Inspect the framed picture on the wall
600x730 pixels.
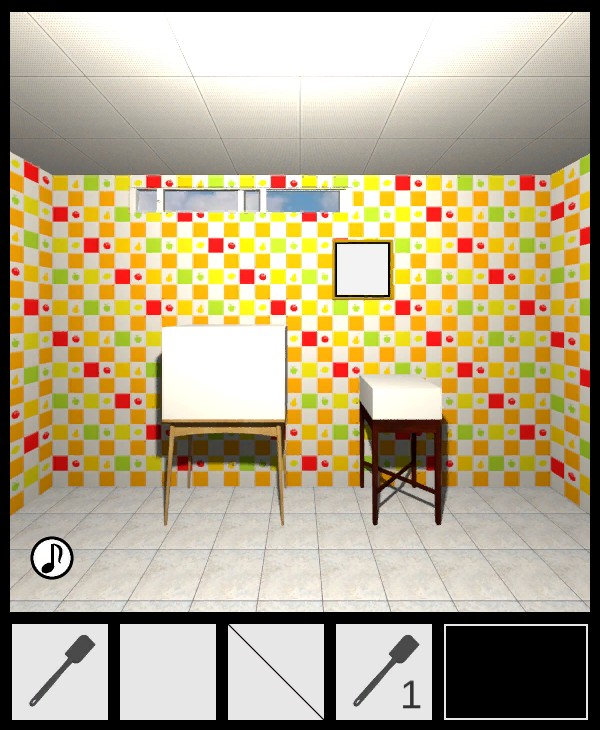coord(362,269)
